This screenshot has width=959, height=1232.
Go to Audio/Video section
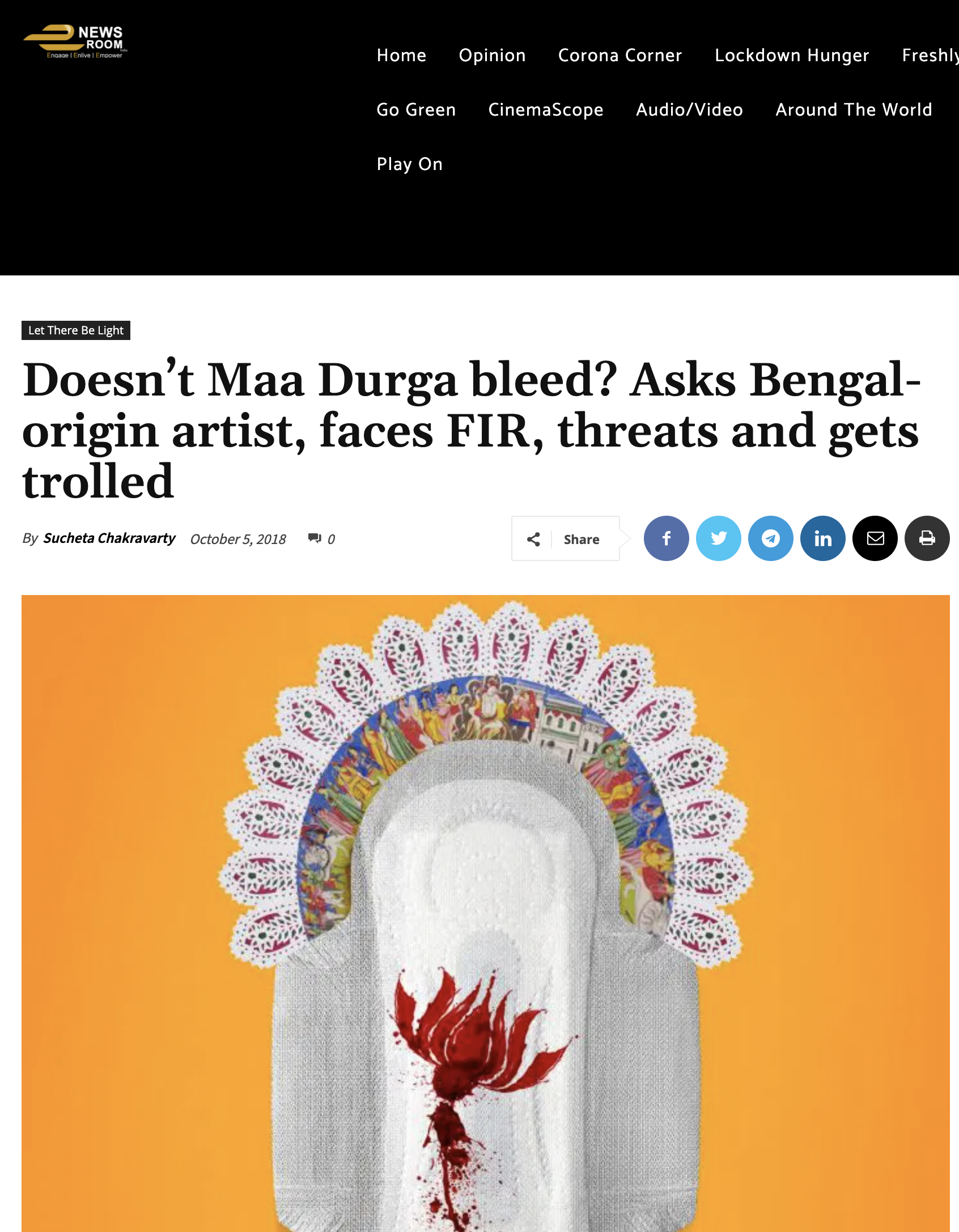click(689, 109)
